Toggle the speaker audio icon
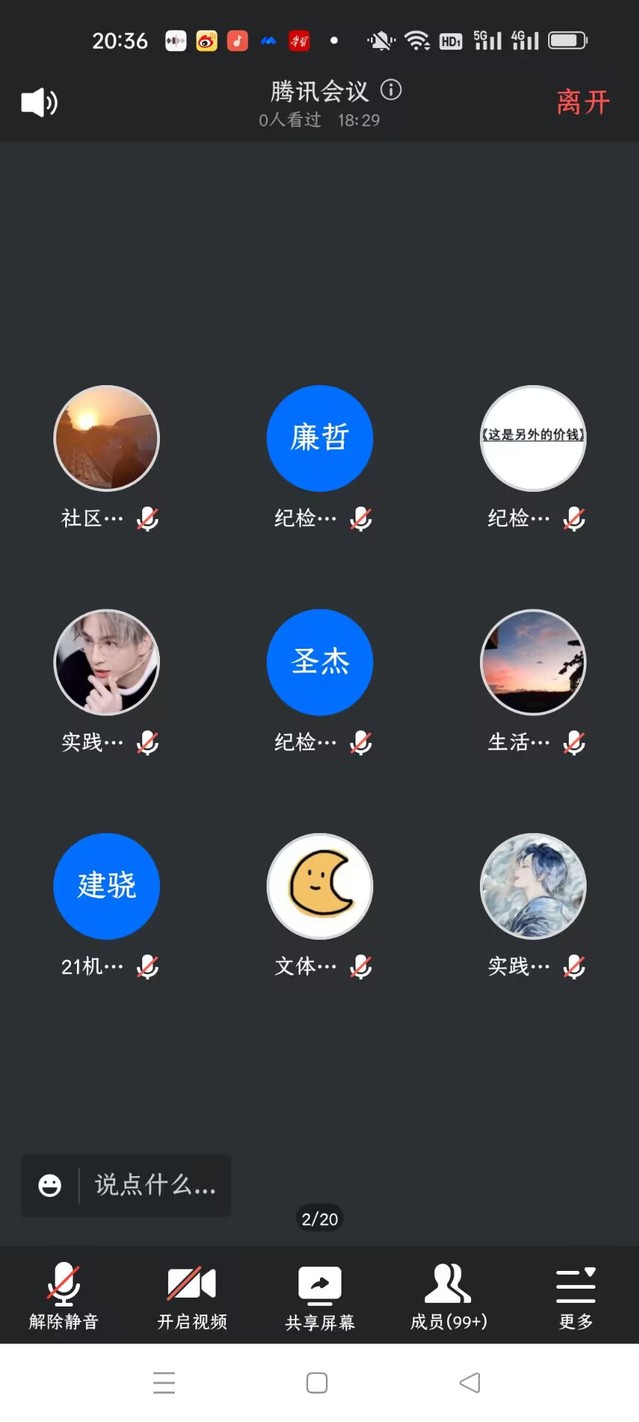The width and height of the screenshot is (639, 1422). click(39, 102)
